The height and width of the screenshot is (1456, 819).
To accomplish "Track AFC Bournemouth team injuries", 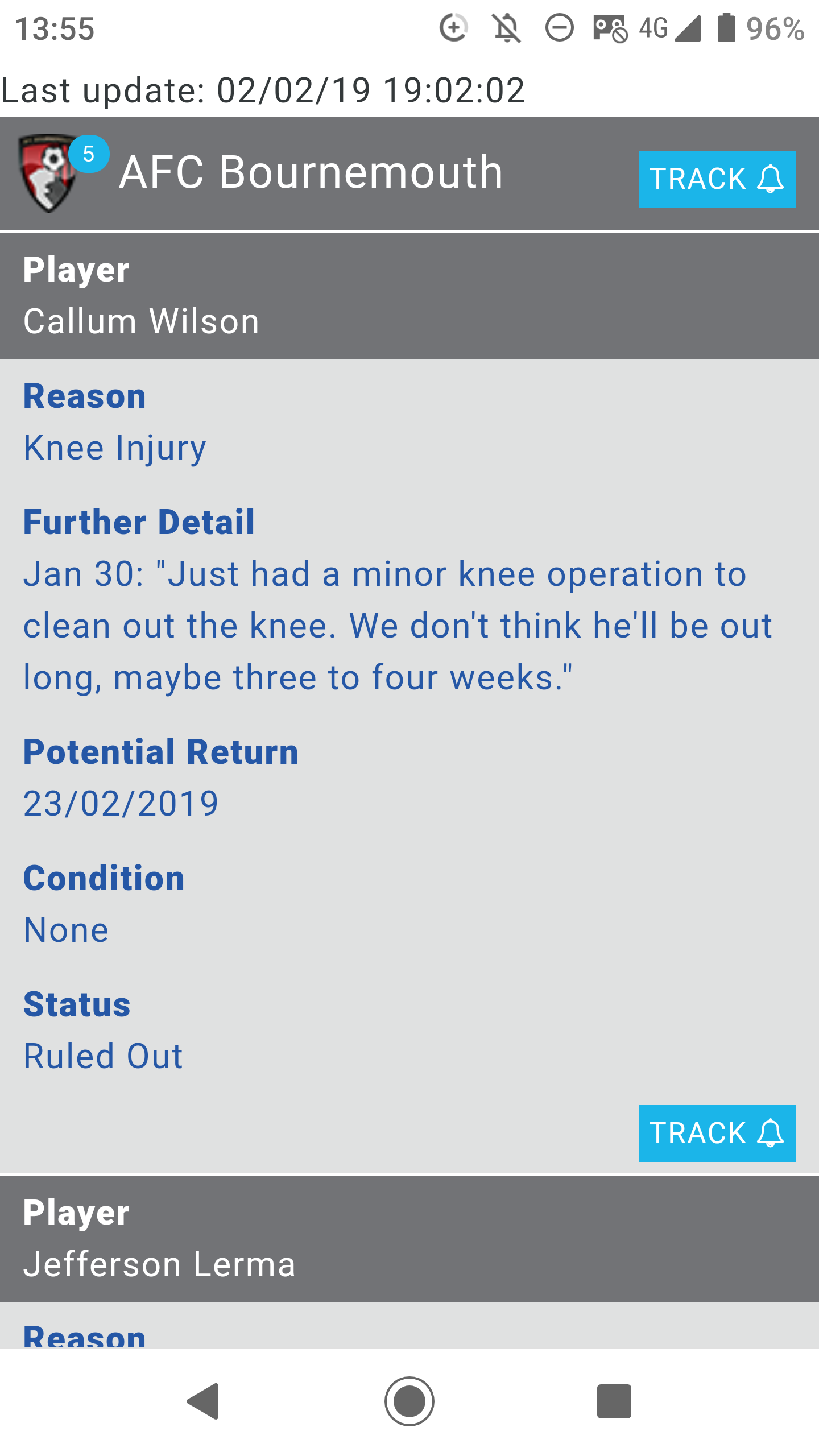I will (717, 179).
